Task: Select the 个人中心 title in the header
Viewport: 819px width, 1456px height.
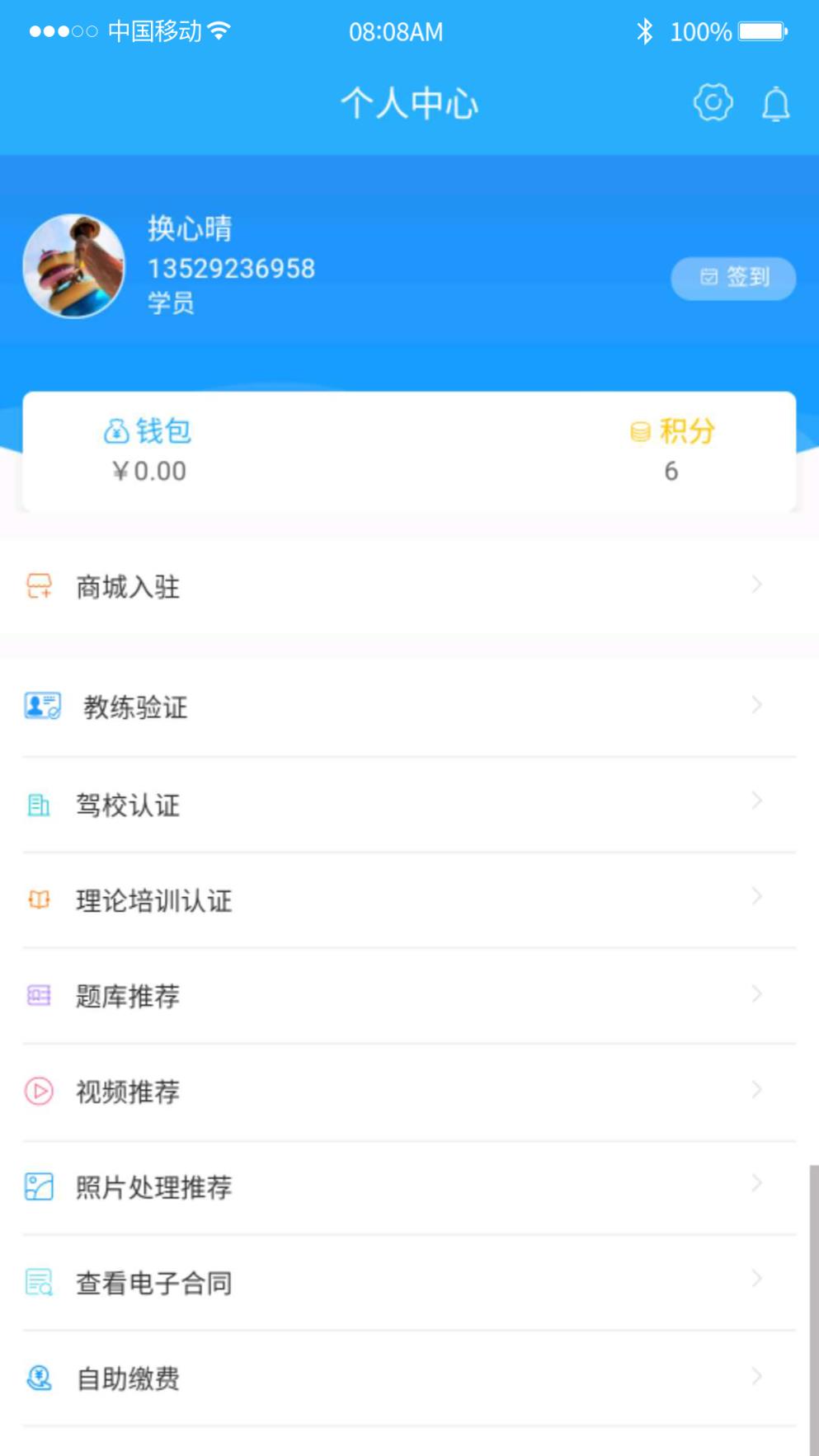Action: [409, 103]
